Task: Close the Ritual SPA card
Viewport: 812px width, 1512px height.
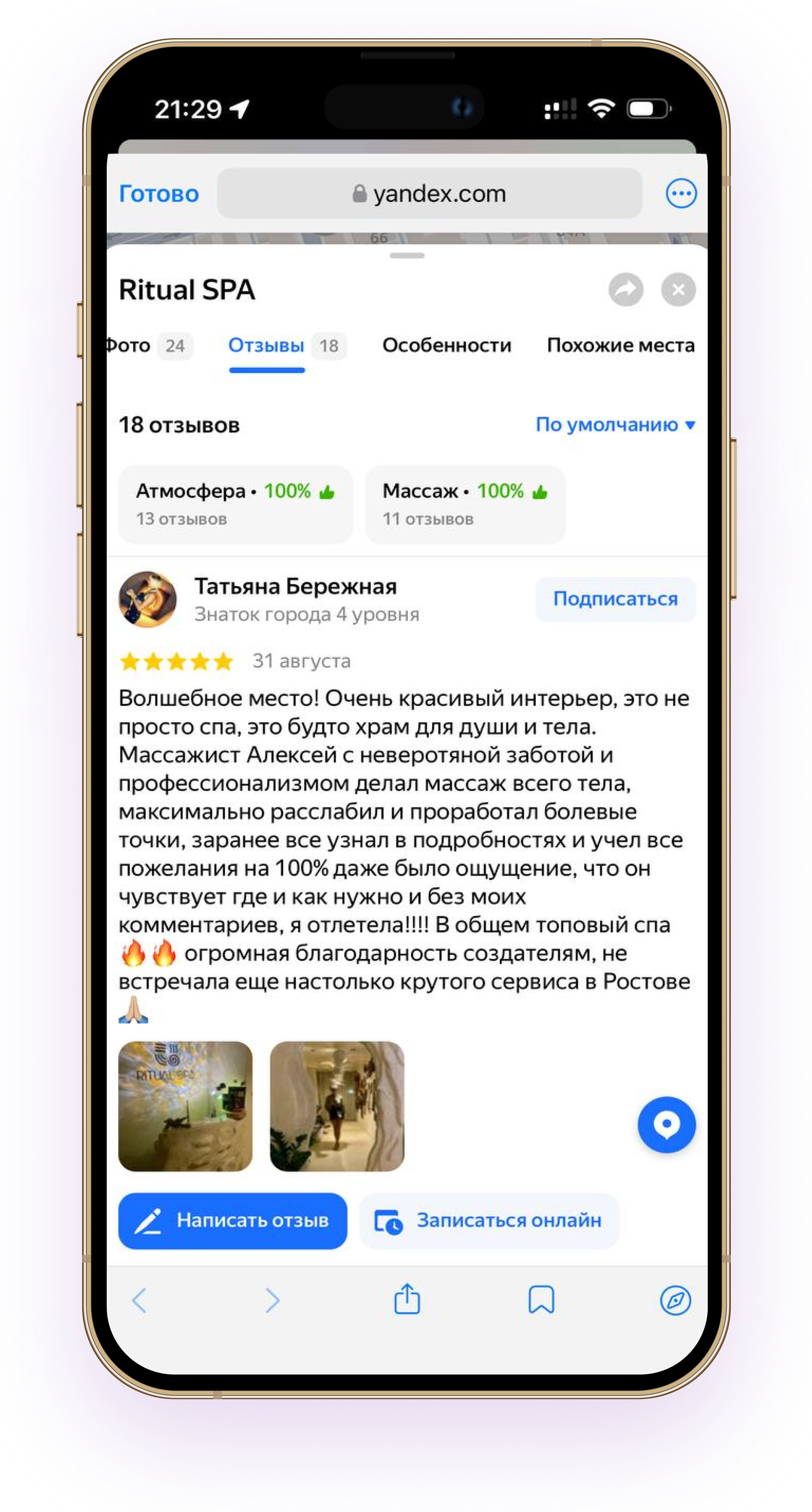Action: [678, 289]
